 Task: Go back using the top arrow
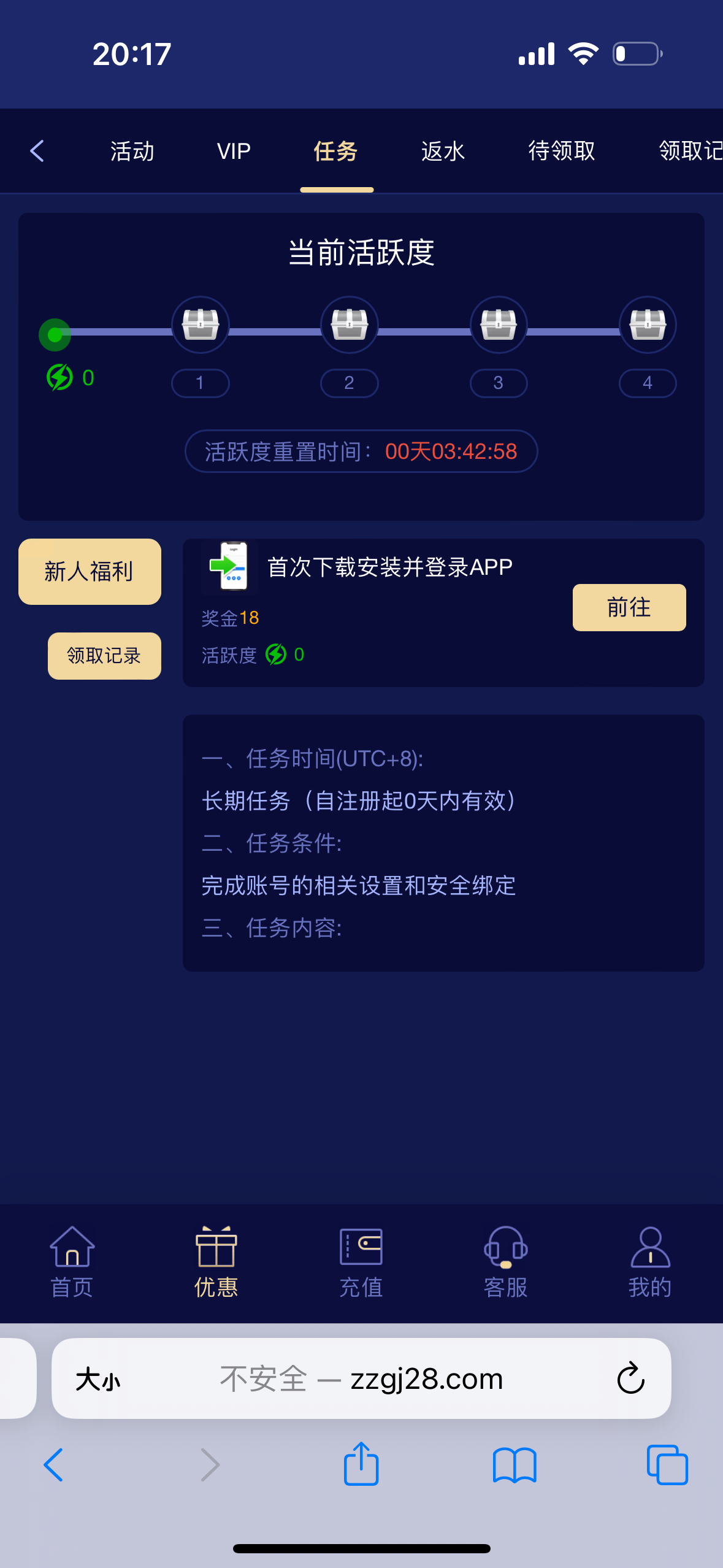37,151
